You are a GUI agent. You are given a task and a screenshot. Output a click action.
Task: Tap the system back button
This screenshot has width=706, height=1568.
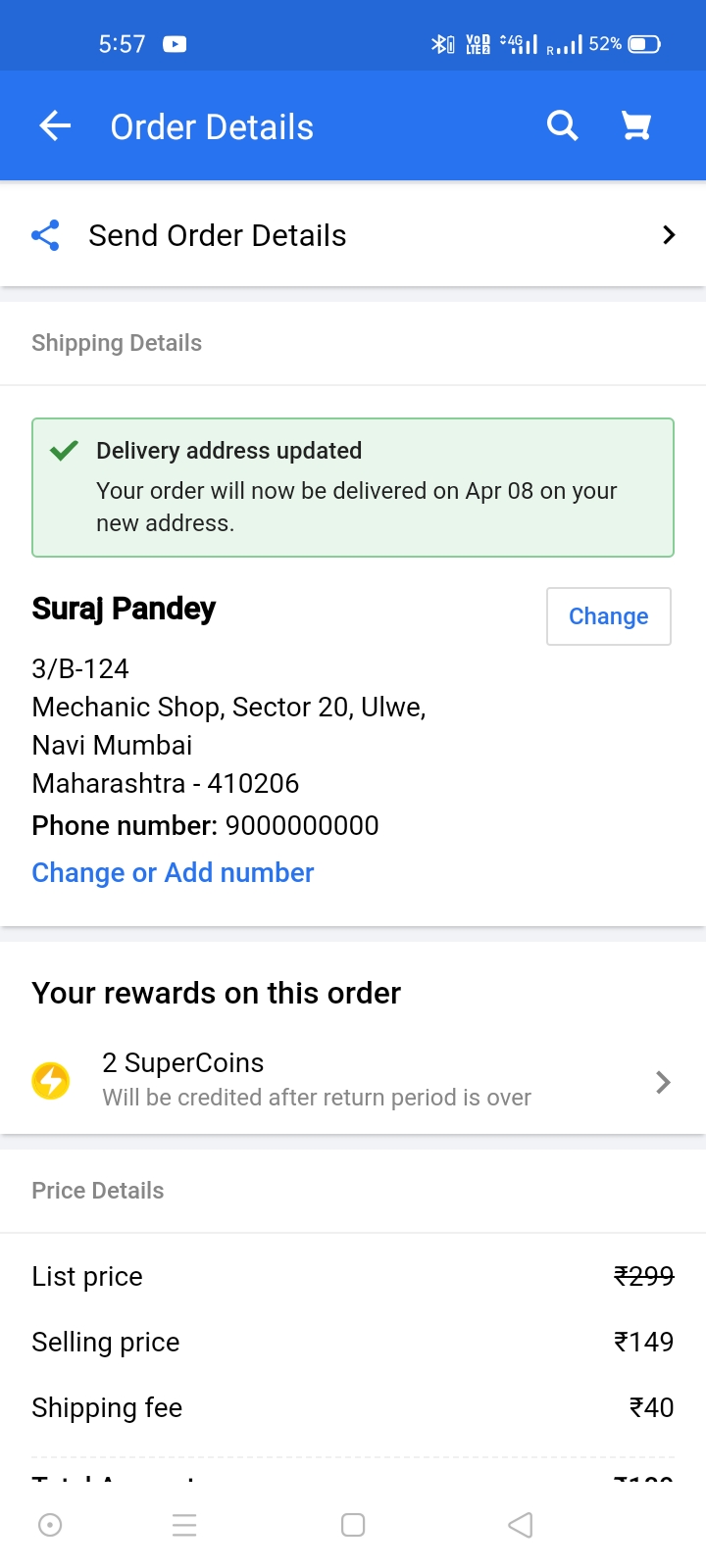pos(520,1525)
